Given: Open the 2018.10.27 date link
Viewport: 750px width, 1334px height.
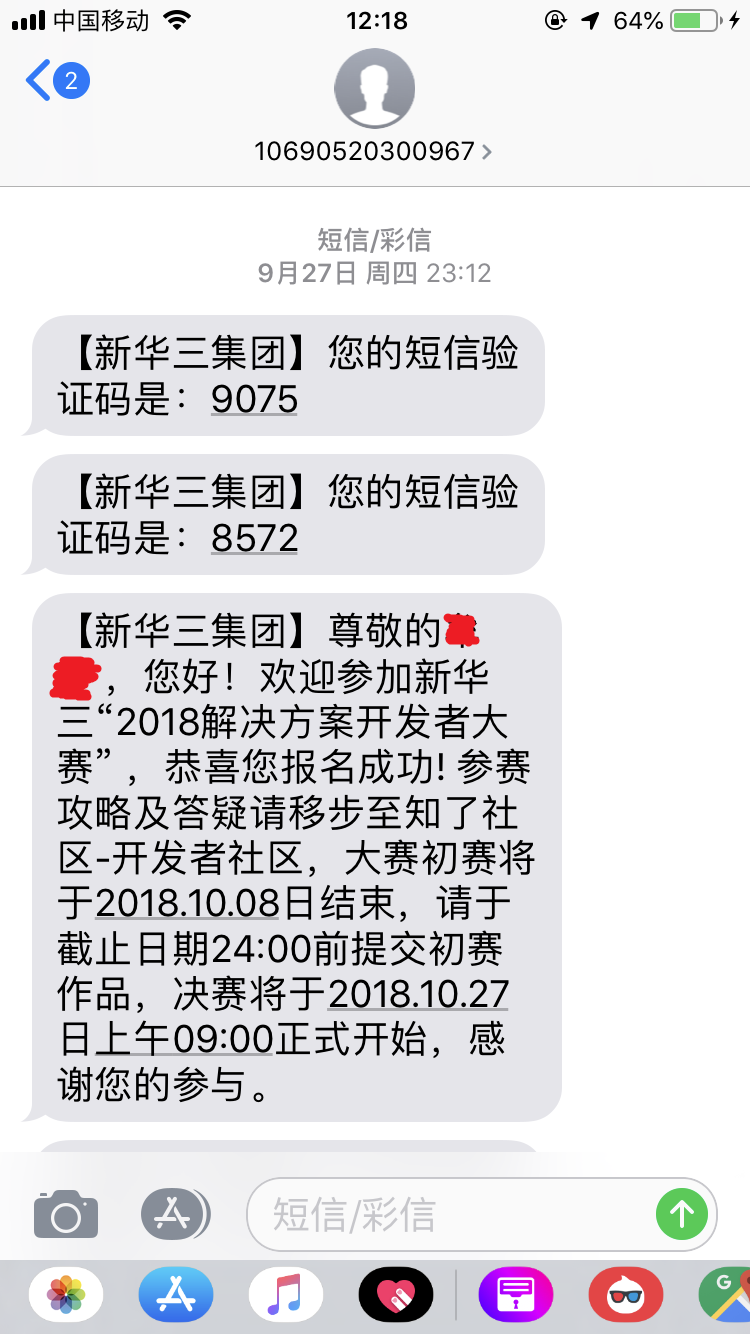Looking at the screenshot, I should coord(418,994).
